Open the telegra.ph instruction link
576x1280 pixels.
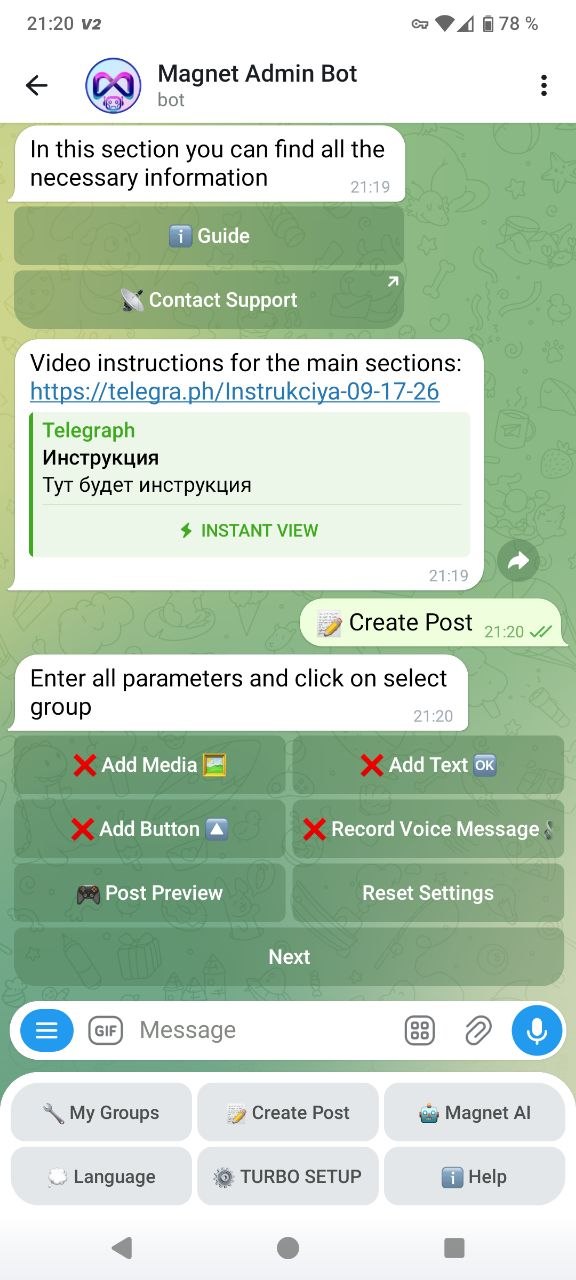tap(235, 391)
